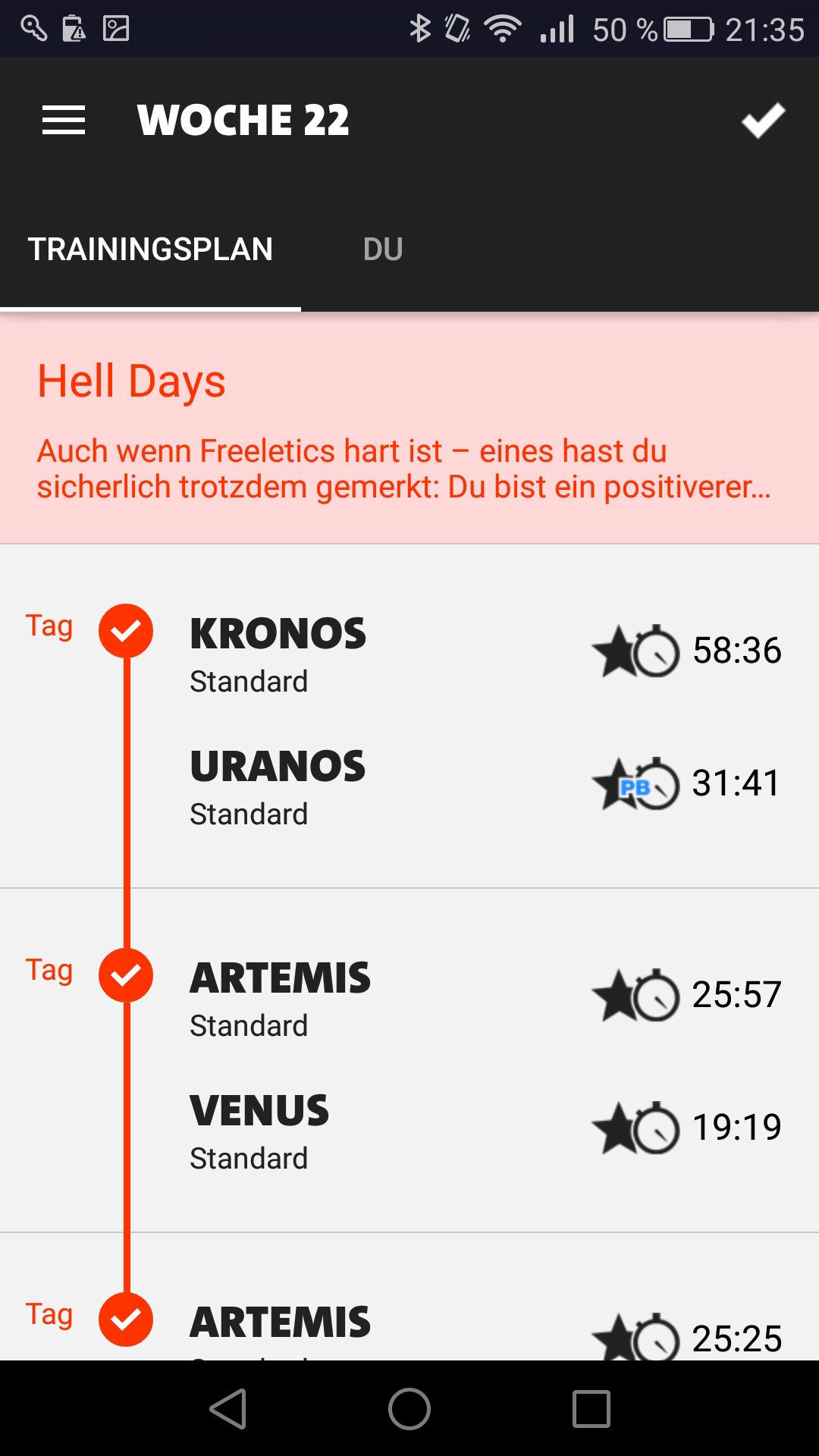Viewport: 819px width, 1456px height.
Task: Toggle the third day's completion checkmark
Action: coord(126,1318)
